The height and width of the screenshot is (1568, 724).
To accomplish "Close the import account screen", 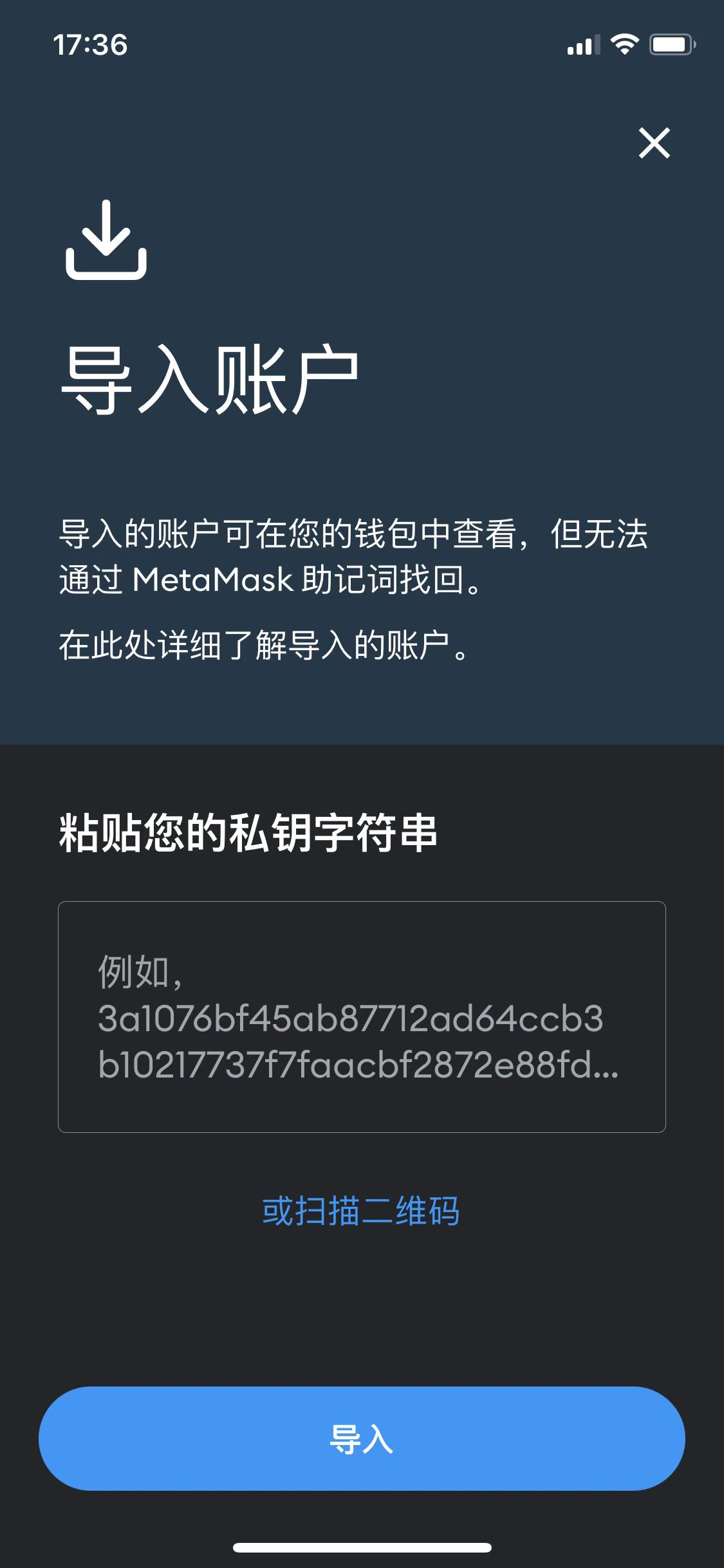I will (x=654, y=143).
